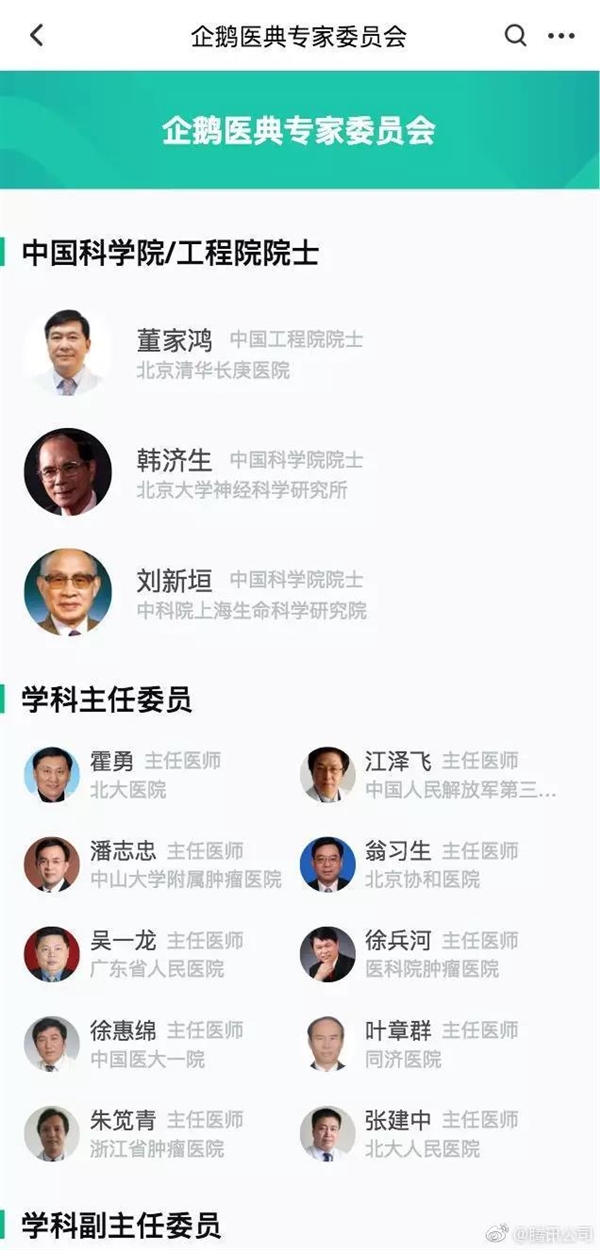This screenshot has width=600, height=1250.
Task: Open search in the top bar
Action: coord(515,36)
